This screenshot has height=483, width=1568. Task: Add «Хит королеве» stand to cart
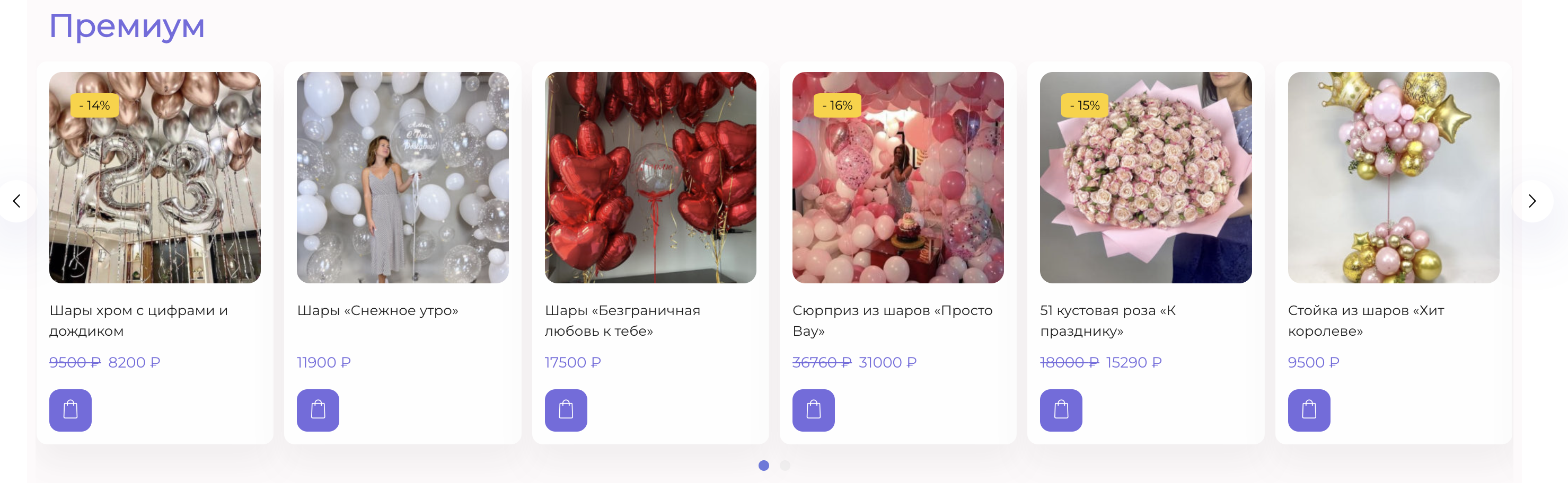(1309, 410)
